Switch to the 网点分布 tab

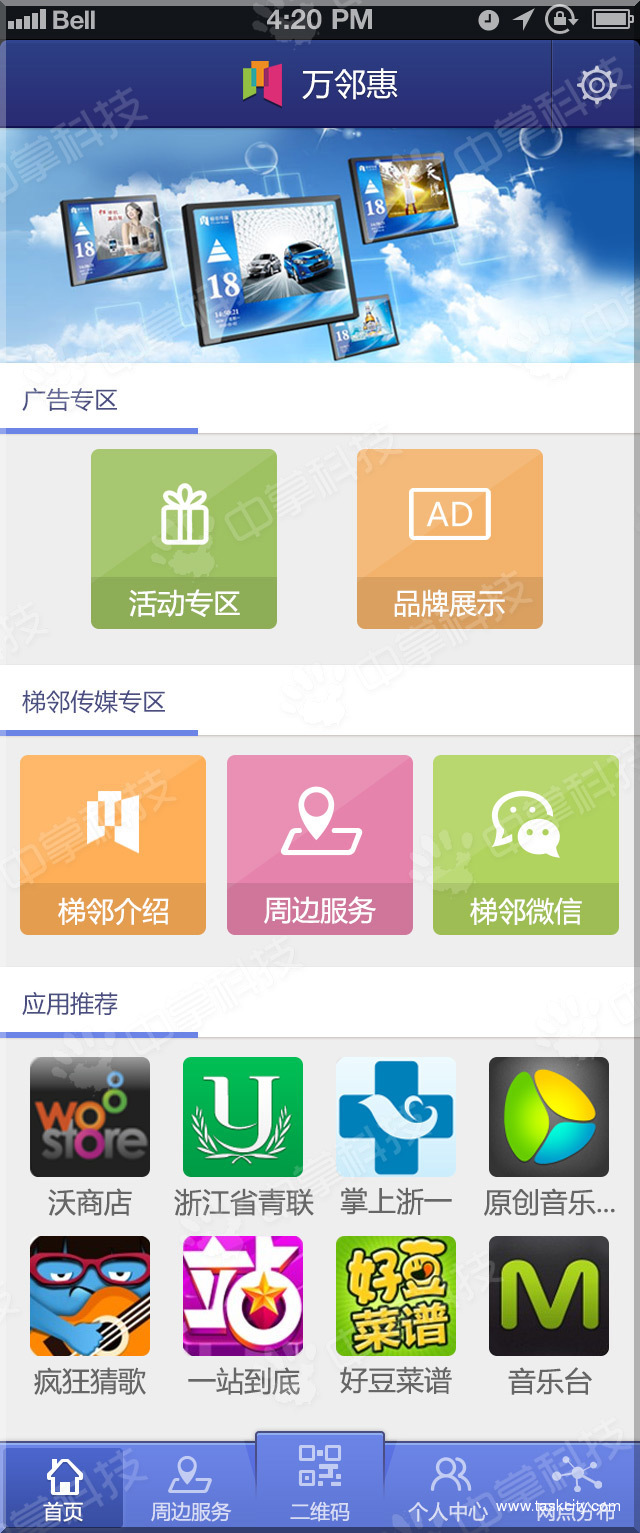[x=576, y=1489]
